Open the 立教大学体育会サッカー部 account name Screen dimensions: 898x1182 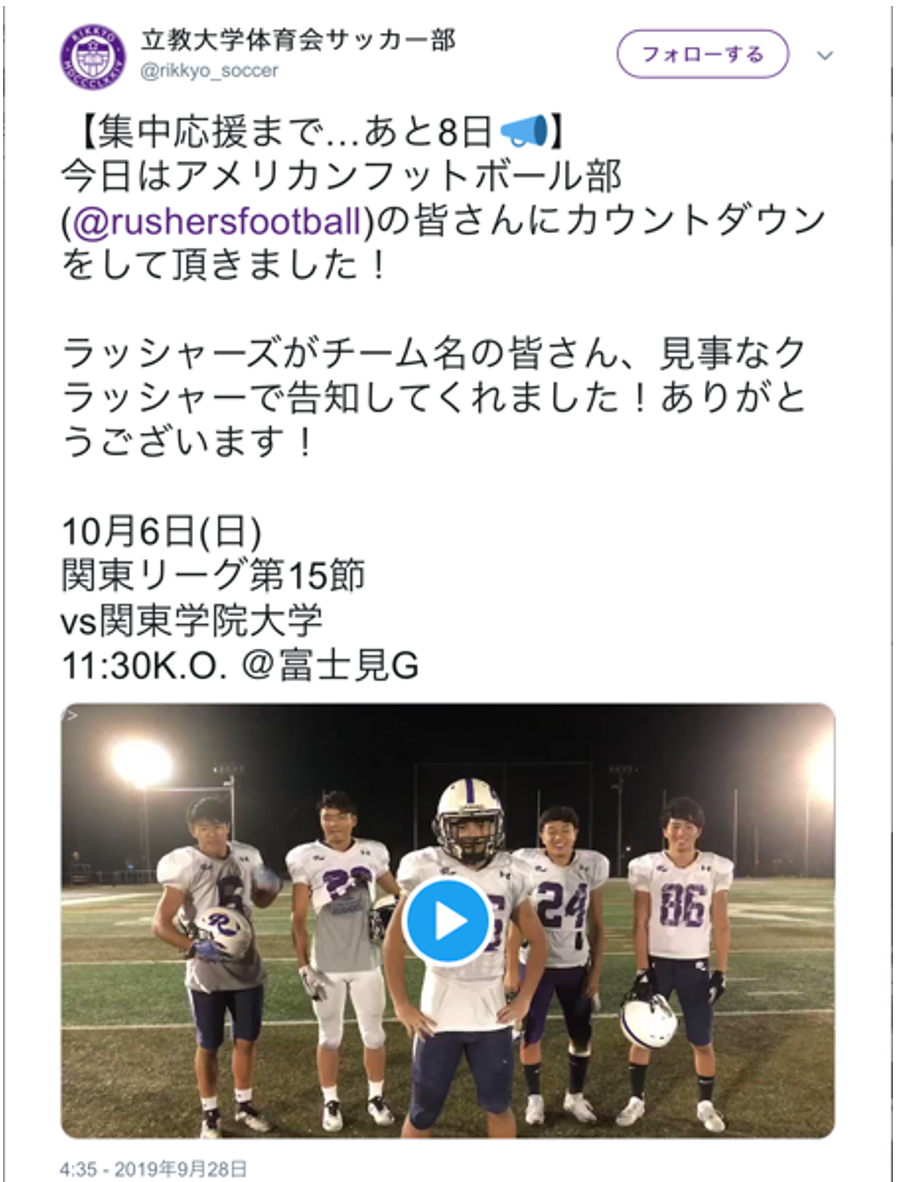pos(298,40)
